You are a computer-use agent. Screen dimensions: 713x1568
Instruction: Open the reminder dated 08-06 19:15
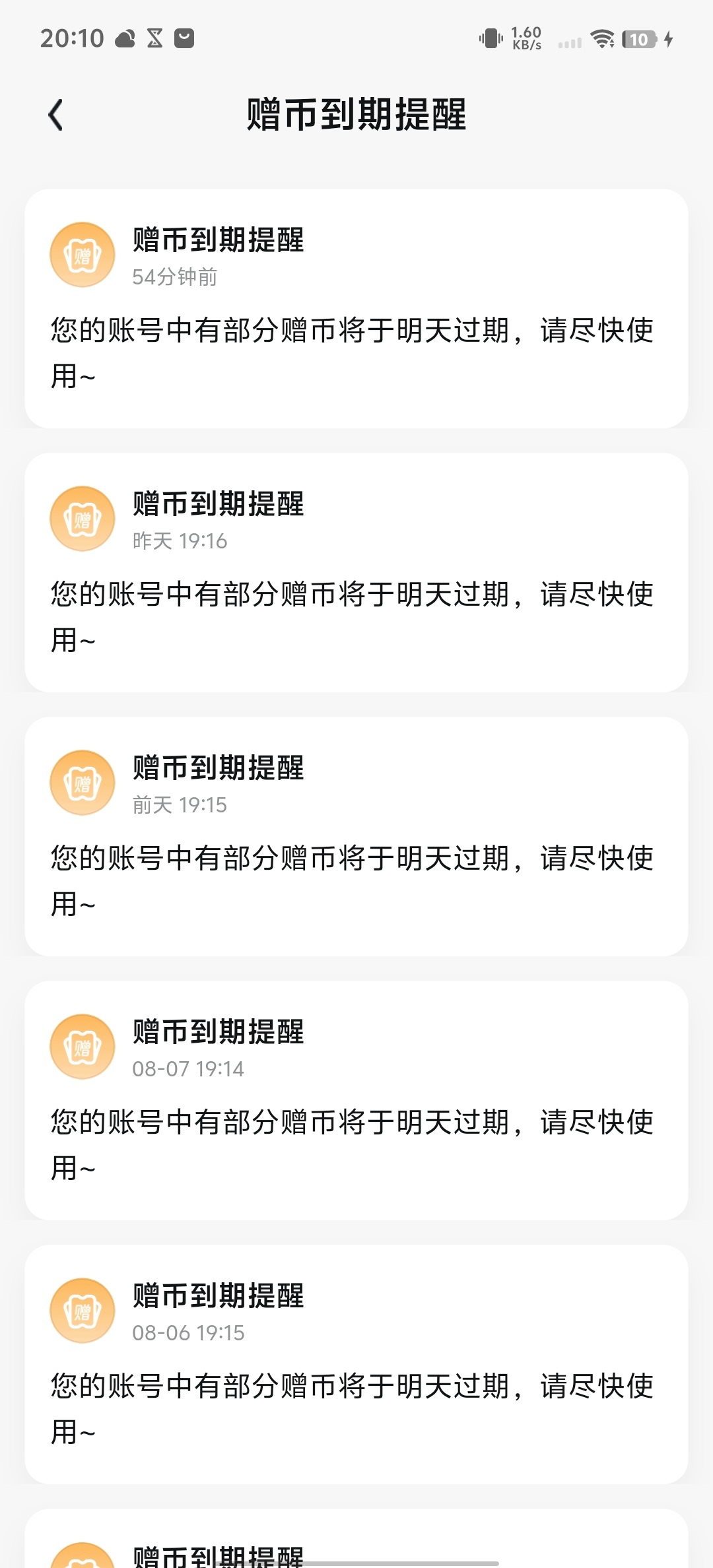(356, 1365)
